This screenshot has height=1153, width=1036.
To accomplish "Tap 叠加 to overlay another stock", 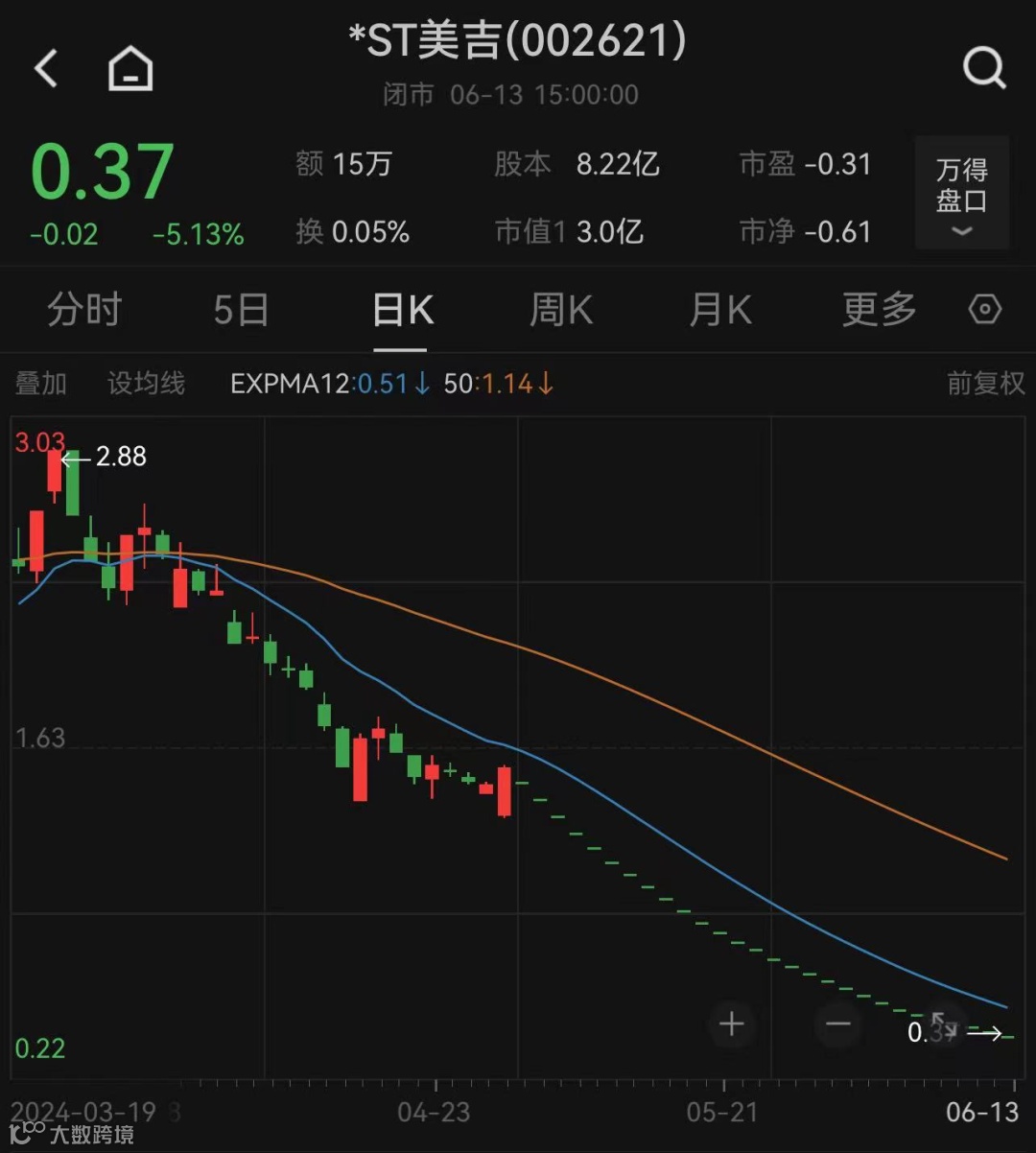I will [x=41, y=384].
